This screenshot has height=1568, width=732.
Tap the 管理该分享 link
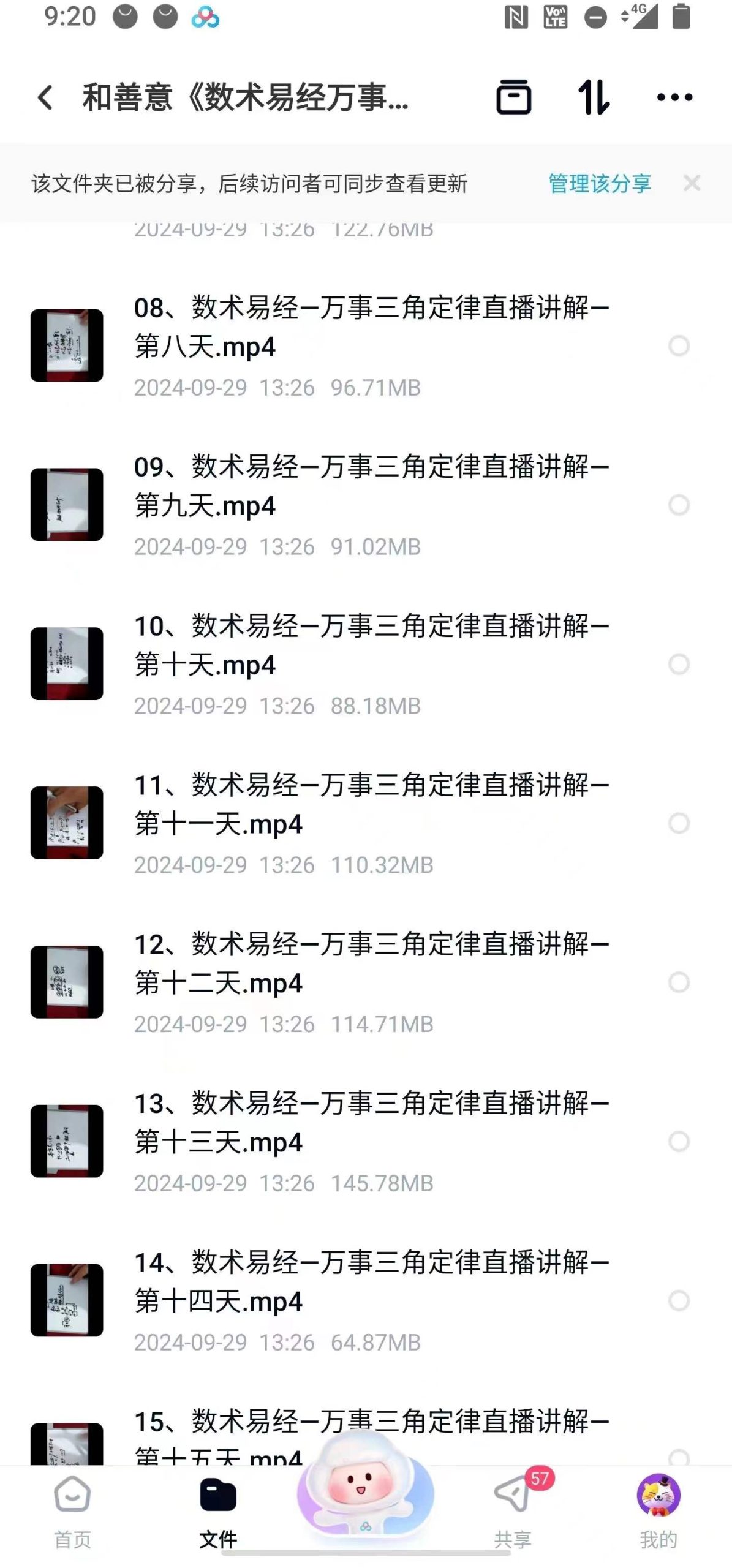[599, 183]
